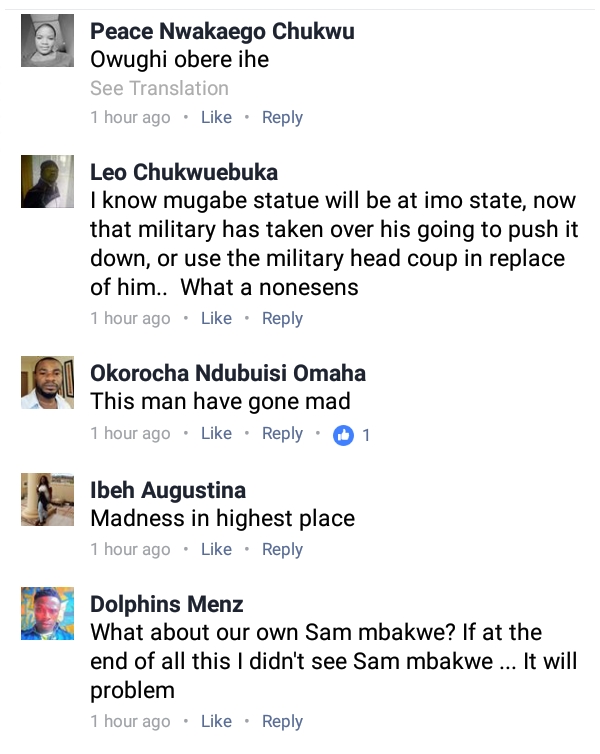
Task: Reply to Dolphins Menz's comment
Action: click(x=282, y=721)
